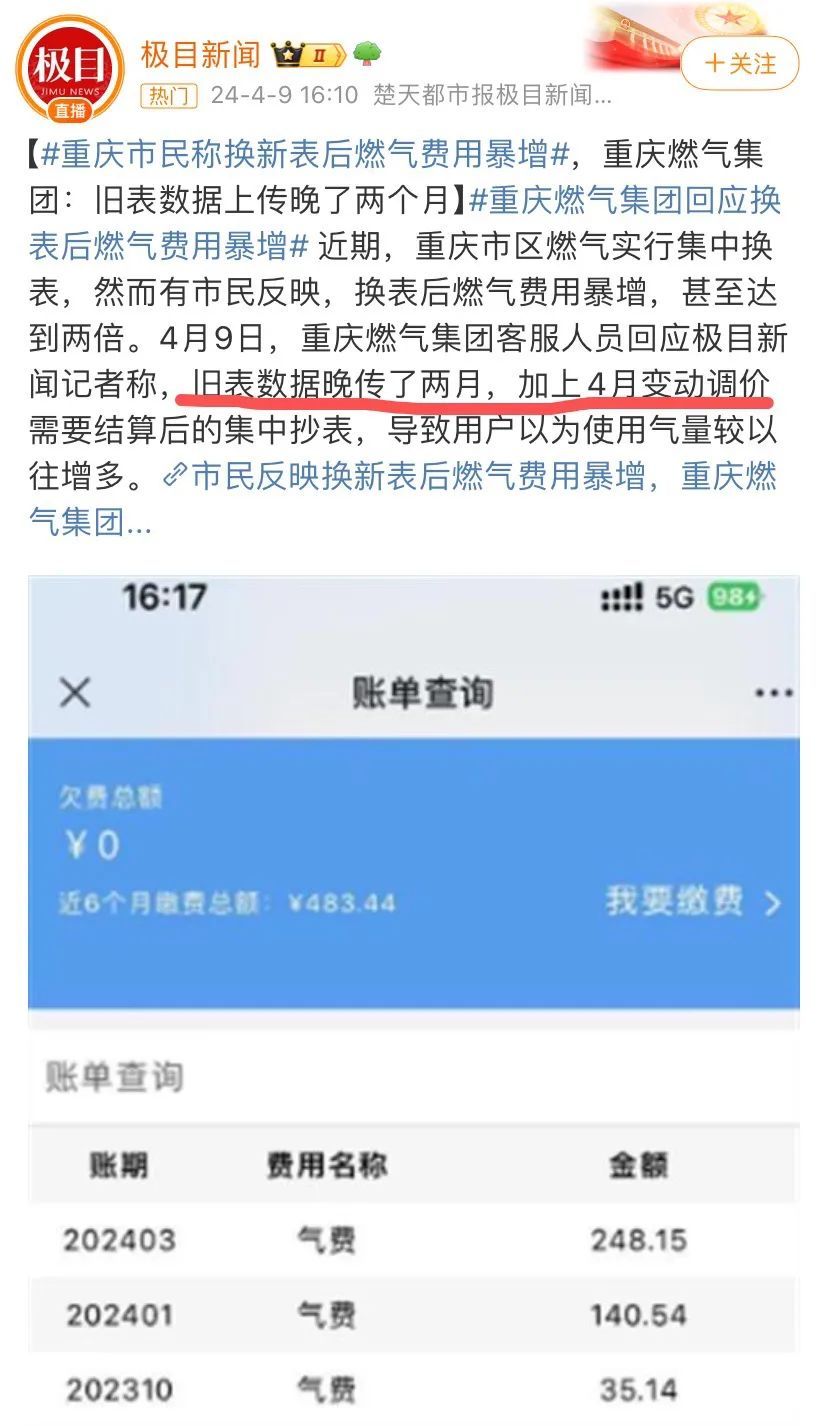This screenshot has height=1426, width=828.
Task: View the attached bill query screenshot image
Action: 413,1000
